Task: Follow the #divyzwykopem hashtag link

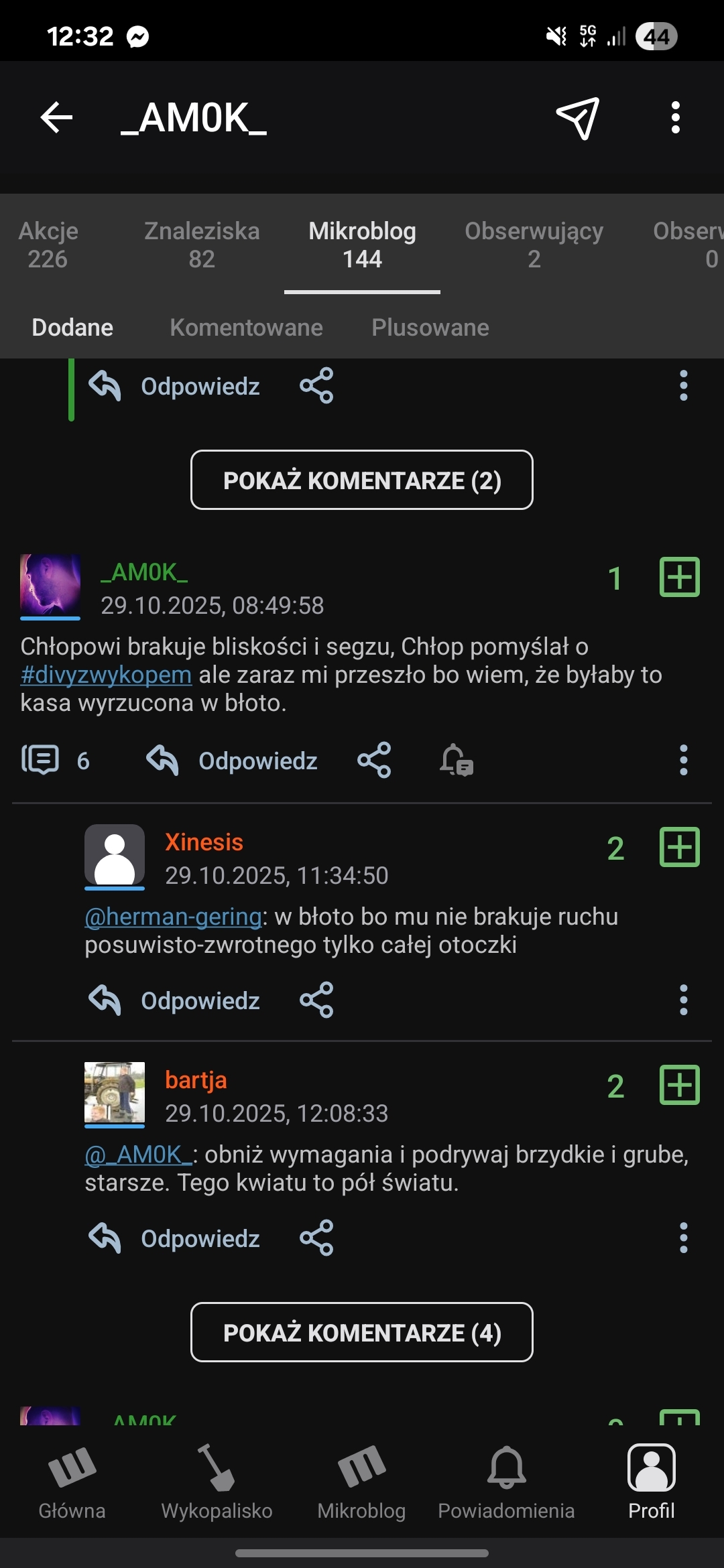Action: pyautogui.click(x=106, y=675)
